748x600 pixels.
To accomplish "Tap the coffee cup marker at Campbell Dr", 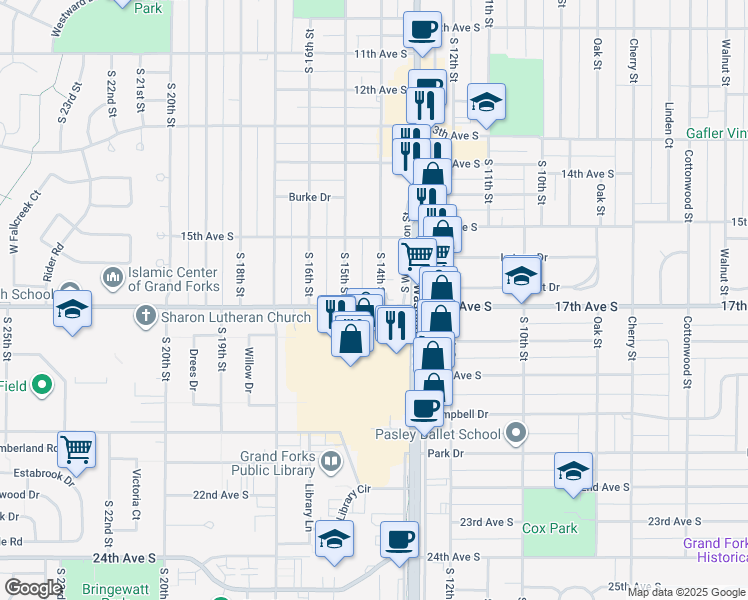I will click(x=424, y=408).
